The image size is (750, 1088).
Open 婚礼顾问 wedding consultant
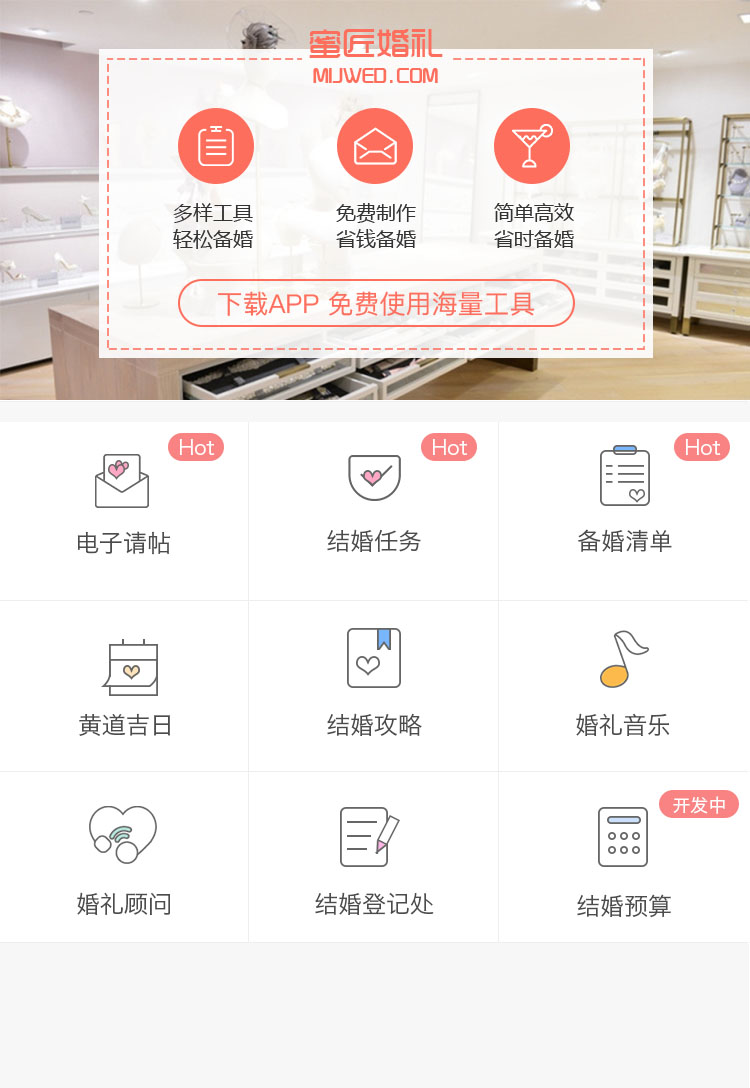(124, 858)
